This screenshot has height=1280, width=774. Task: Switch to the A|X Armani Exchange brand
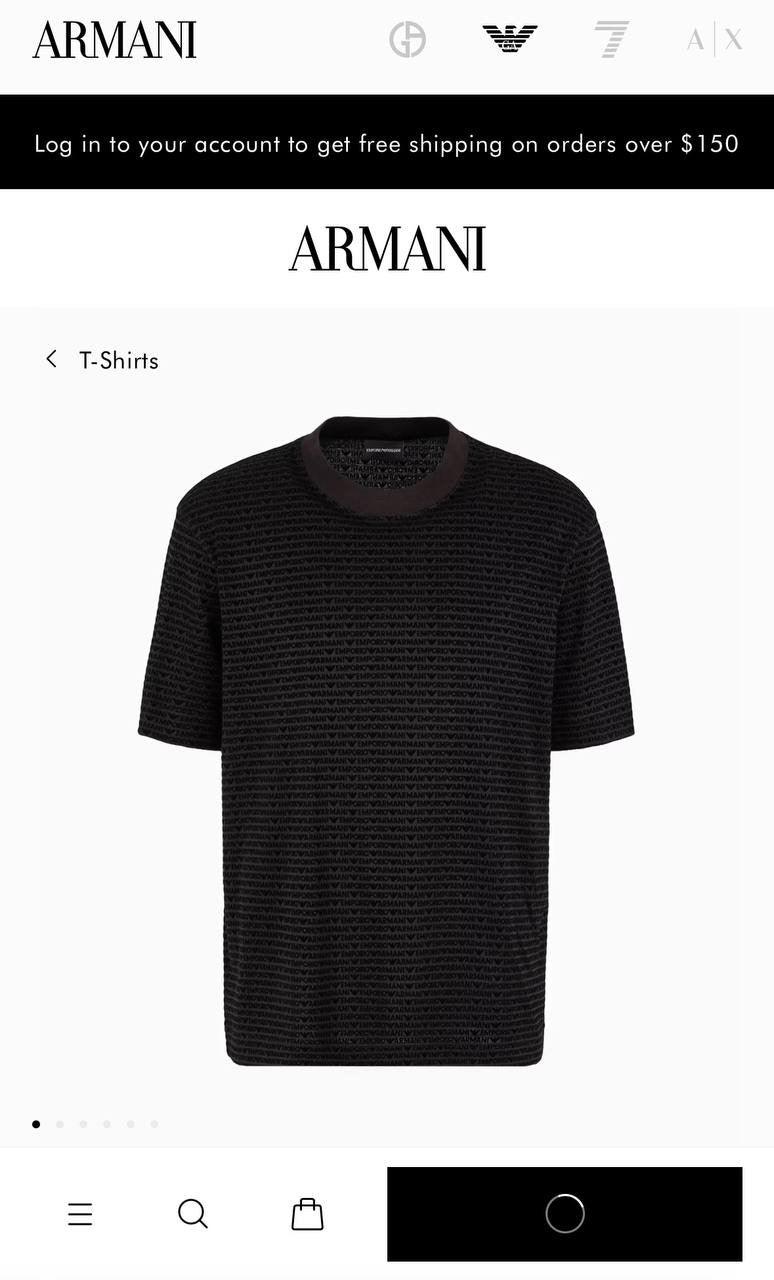click(714, 40)
